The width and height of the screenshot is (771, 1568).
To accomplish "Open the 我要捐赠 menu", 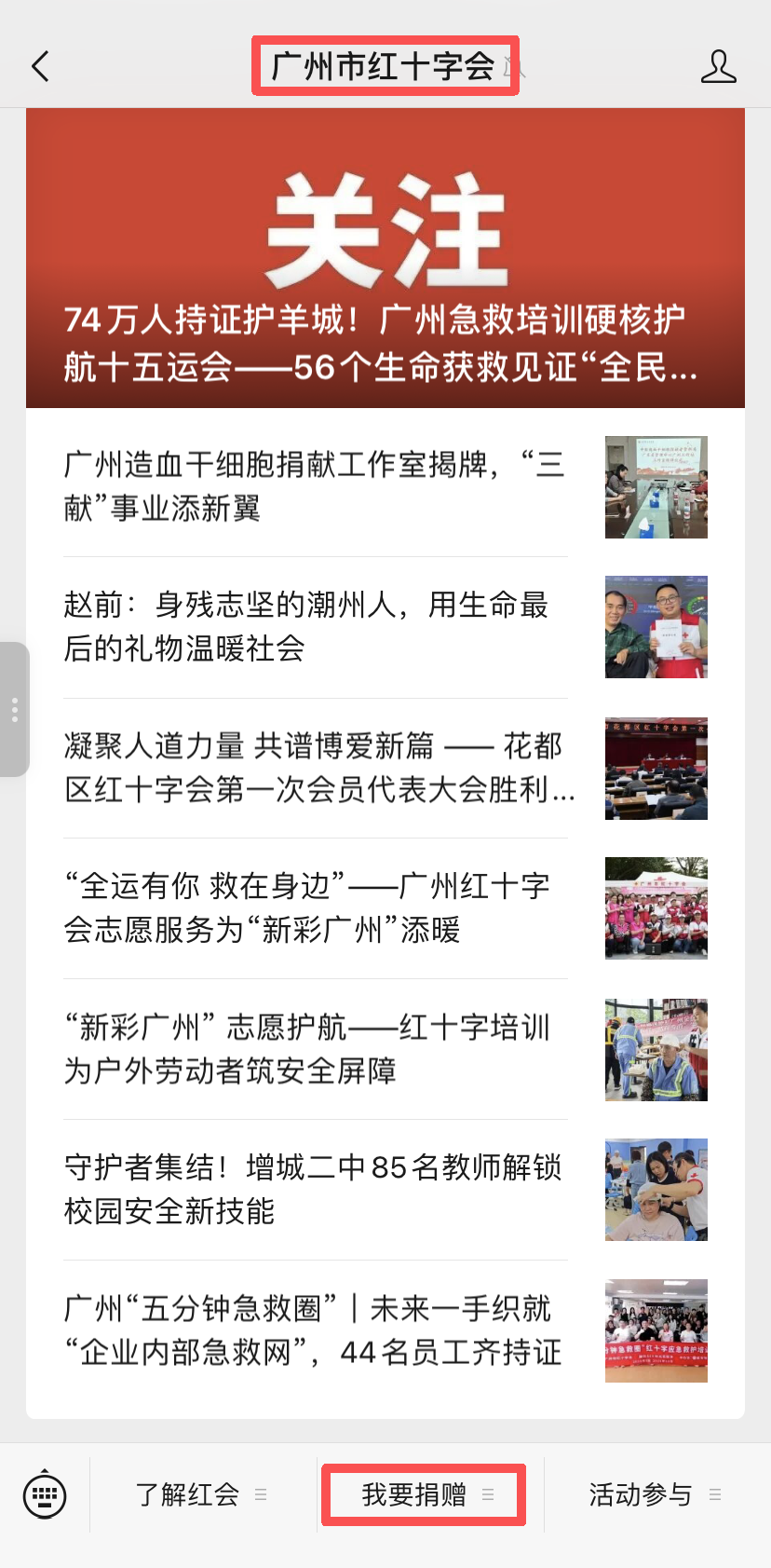I will [x=425, y=1494].
